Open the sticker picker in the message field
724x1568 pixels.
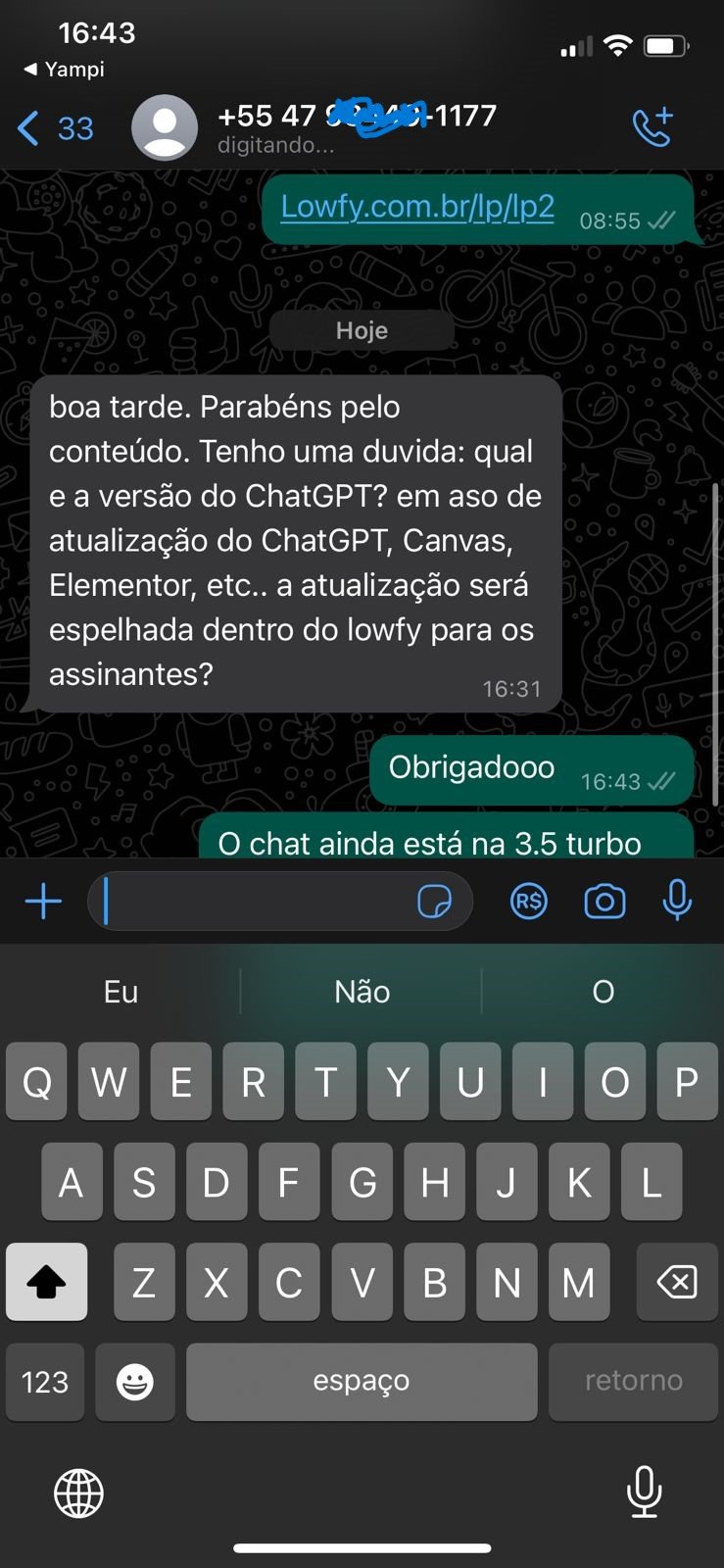(x=438, y=901)
